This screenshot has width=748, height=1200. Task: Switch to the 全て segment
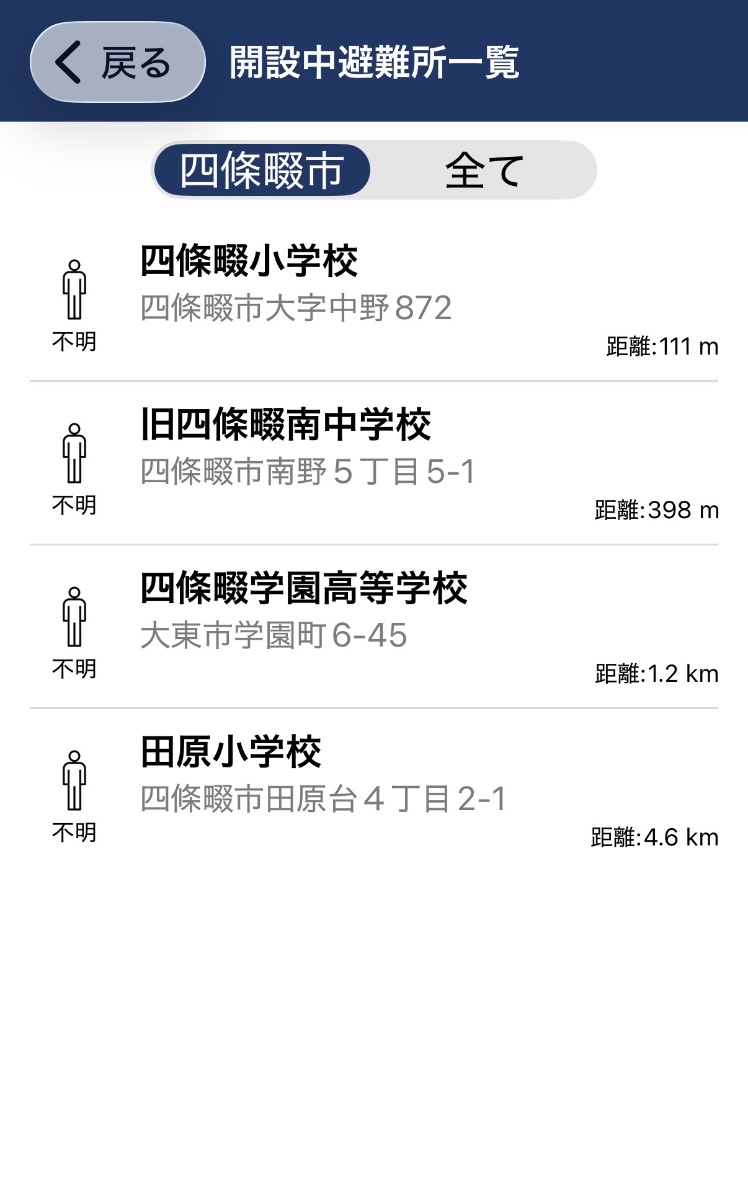click(x=484, y=170)
